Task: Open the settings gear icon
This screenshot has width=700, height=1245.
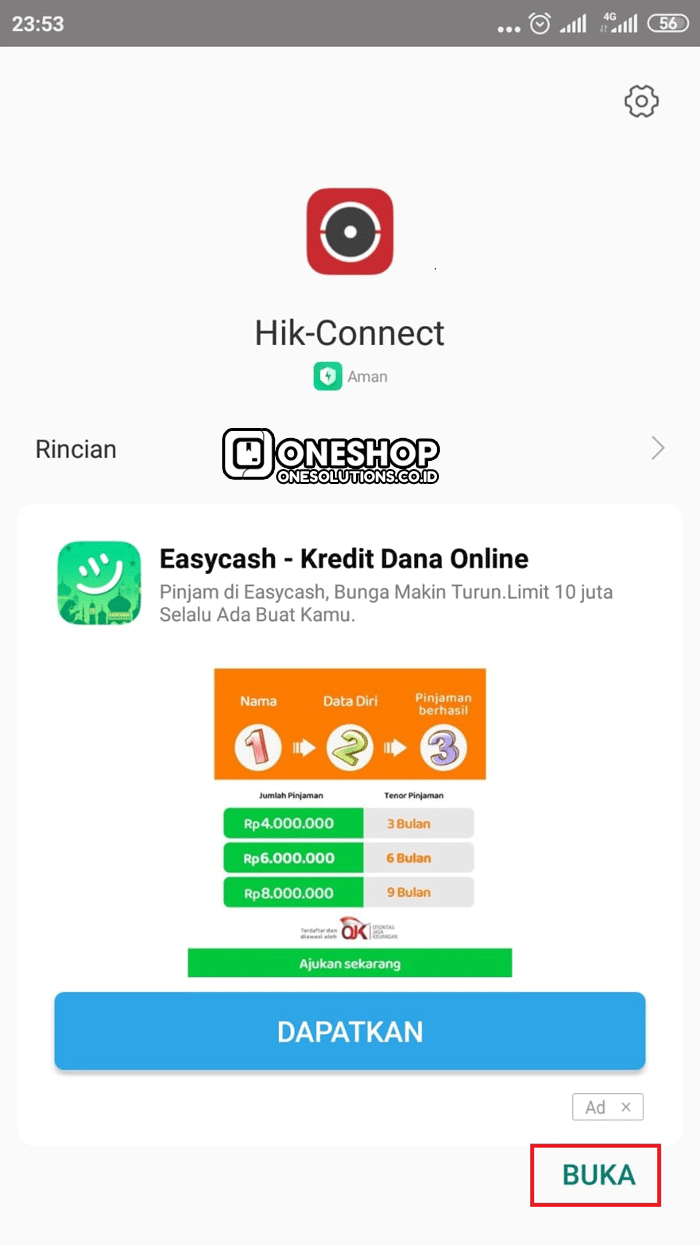Action: [641, 101]
